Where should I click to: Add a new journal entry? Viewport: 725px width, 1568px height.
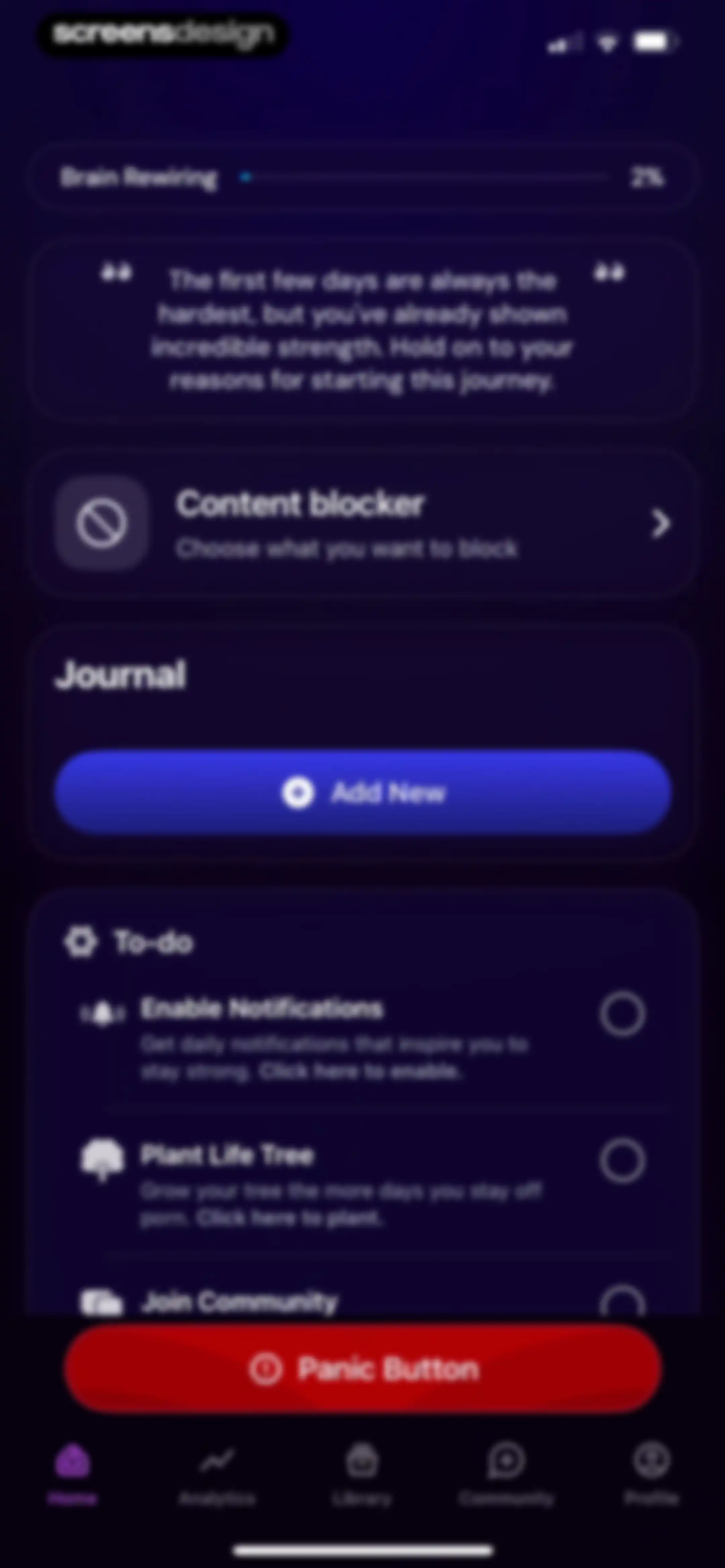pos(363,792)
